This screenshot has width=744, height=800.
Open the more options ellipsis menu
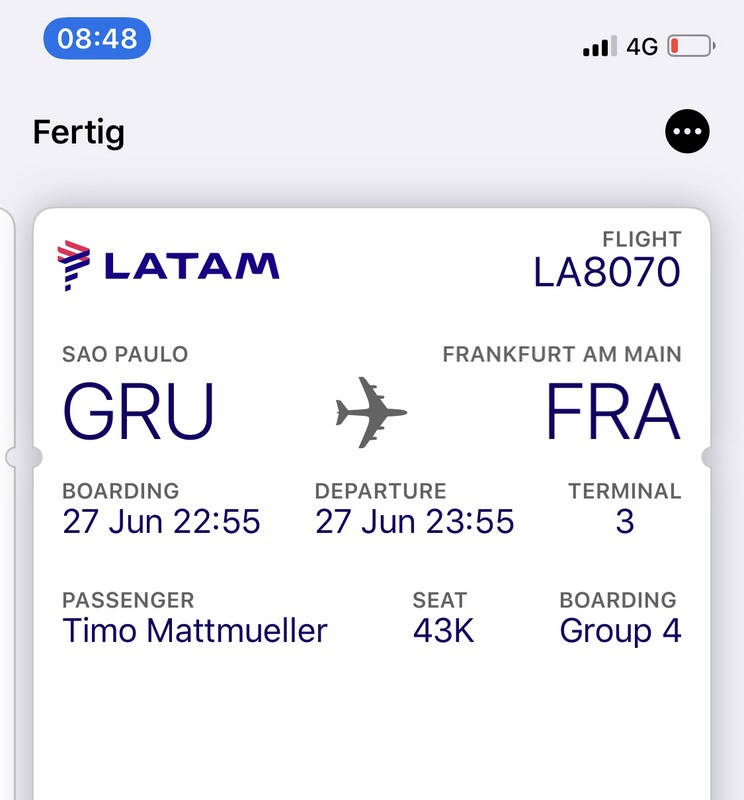click(687, 132)
